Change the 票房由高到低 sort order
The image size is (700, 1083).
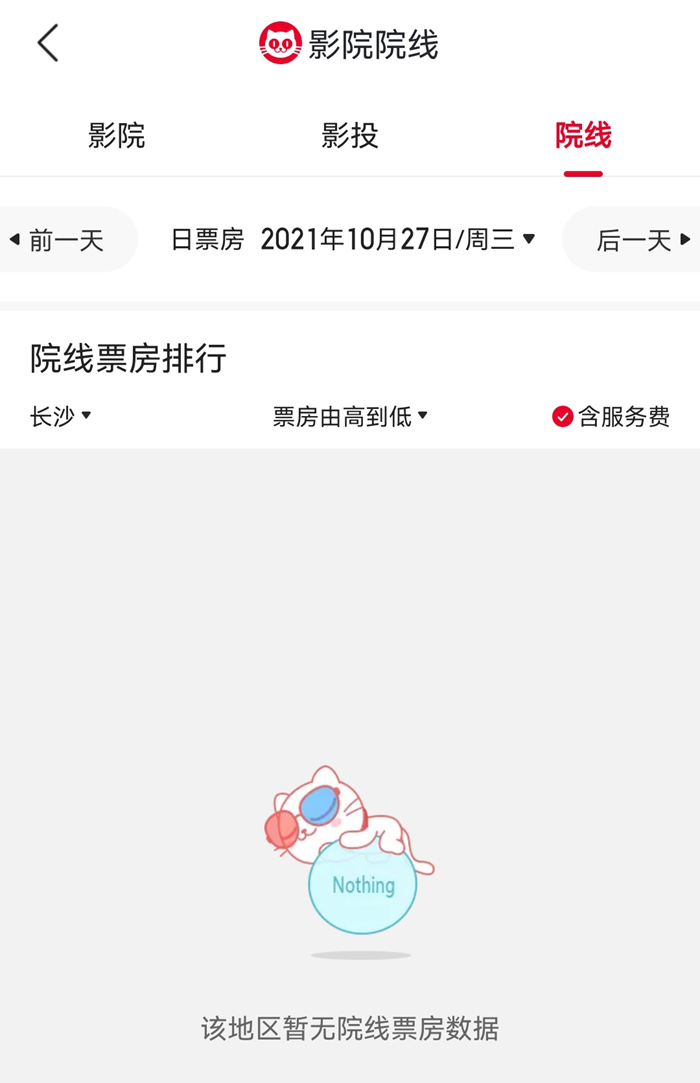tap(350, 416)
